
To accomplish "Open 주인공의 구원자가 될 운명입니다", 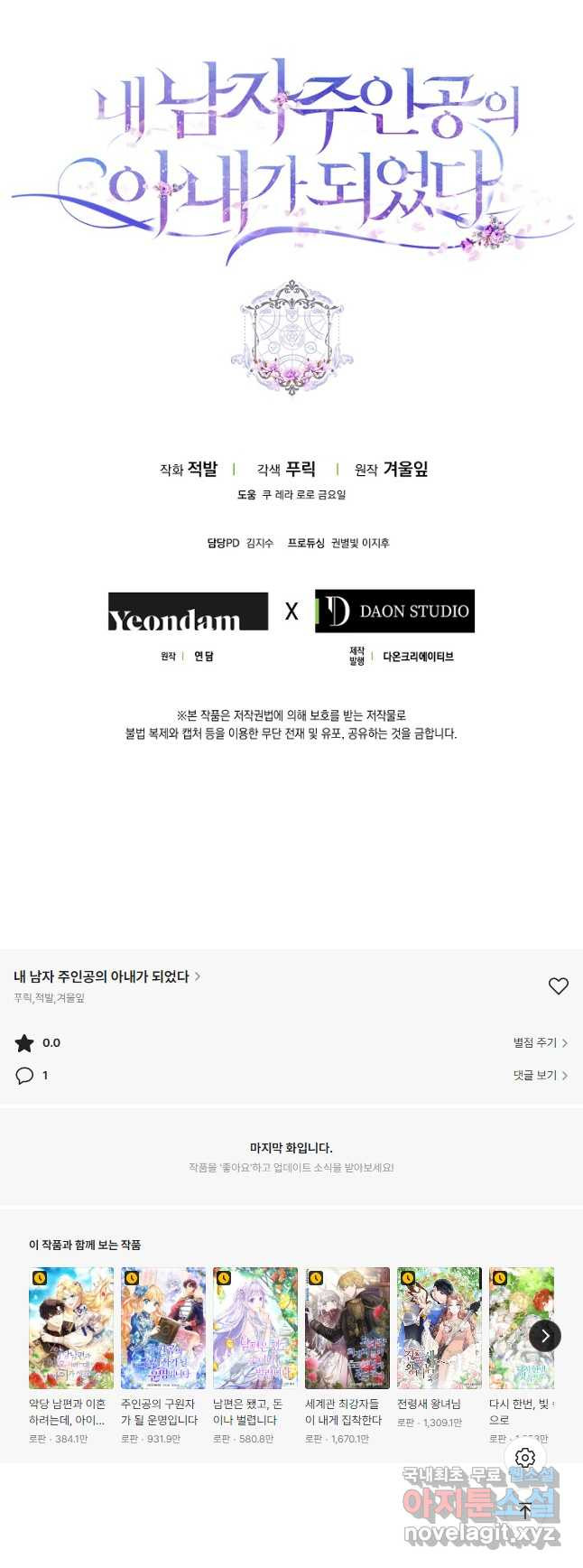I will (x=163, y=1328).
